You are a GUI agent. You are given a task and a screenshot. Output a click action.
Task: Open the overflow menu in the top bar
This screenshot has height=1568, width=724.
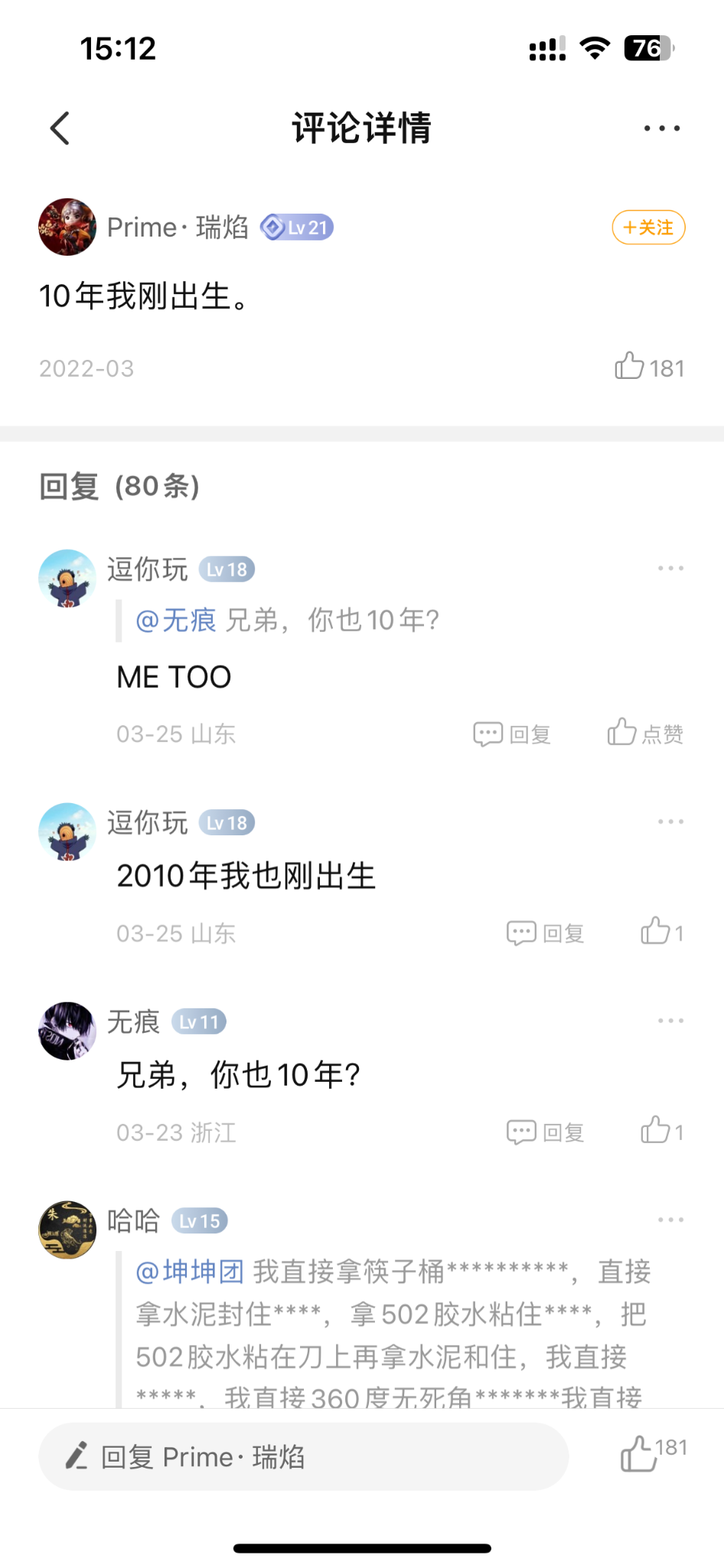pyautogui.click(x=661, y=128)
